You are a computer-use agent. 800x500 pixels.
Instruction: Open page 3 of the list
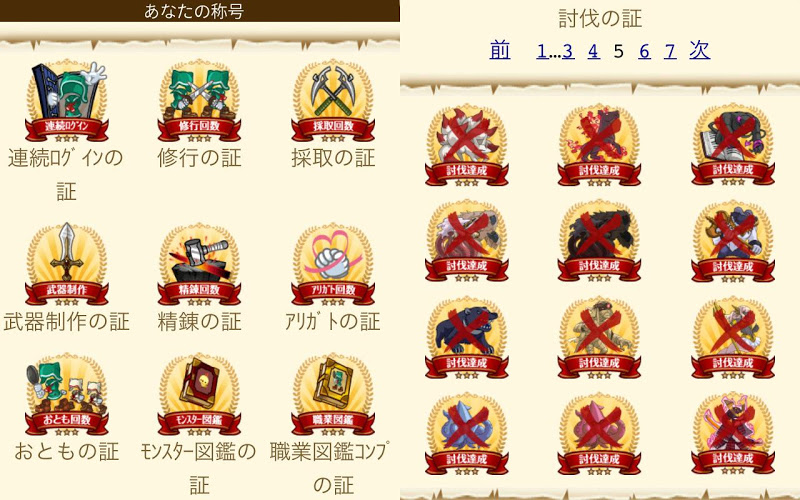coord(568,51)
